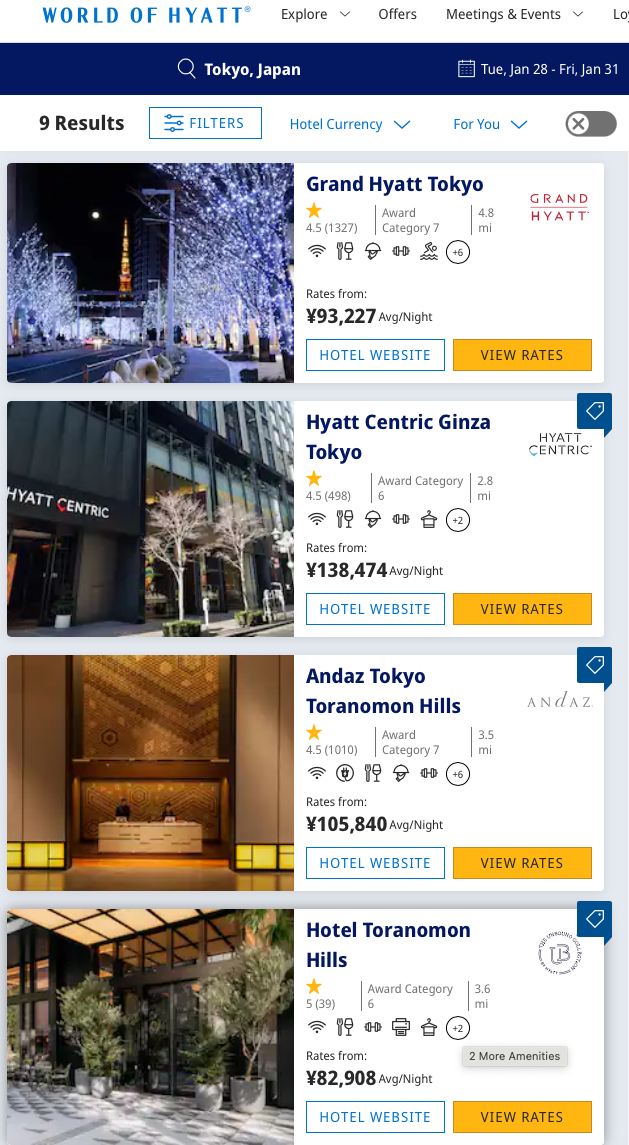The image size is (629, 1145).
Task: View rates for Andaz Tokyo Toranomon Hills
Action: pos(522,863)
